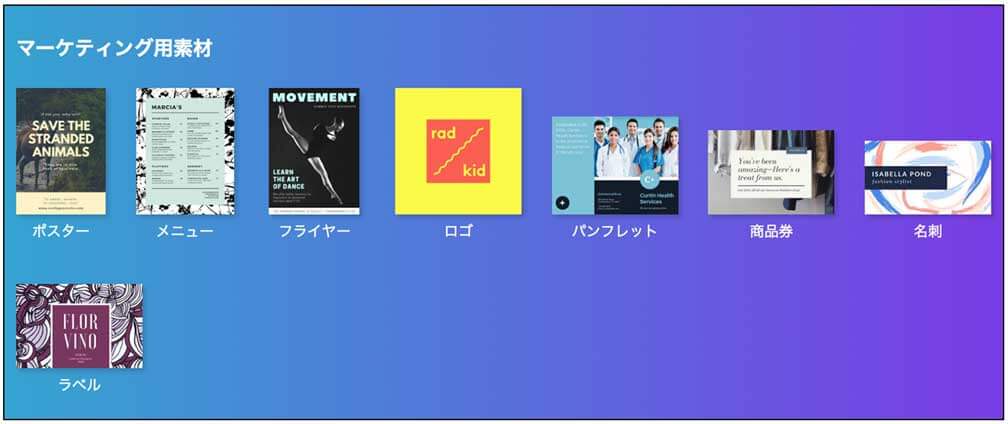Open the ポスター template category

click(60, 151)
